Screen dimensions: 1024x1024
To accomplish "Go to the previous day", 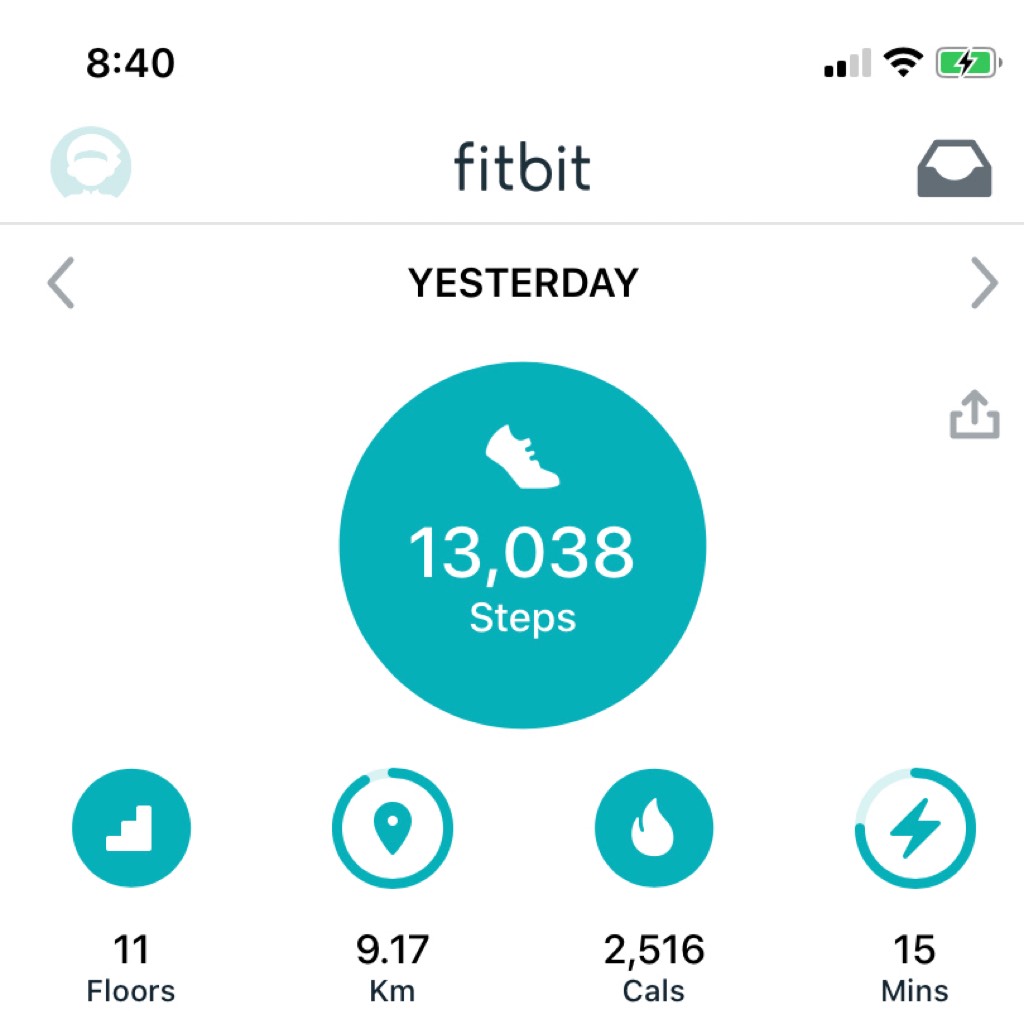I will [x=61, y=284].
